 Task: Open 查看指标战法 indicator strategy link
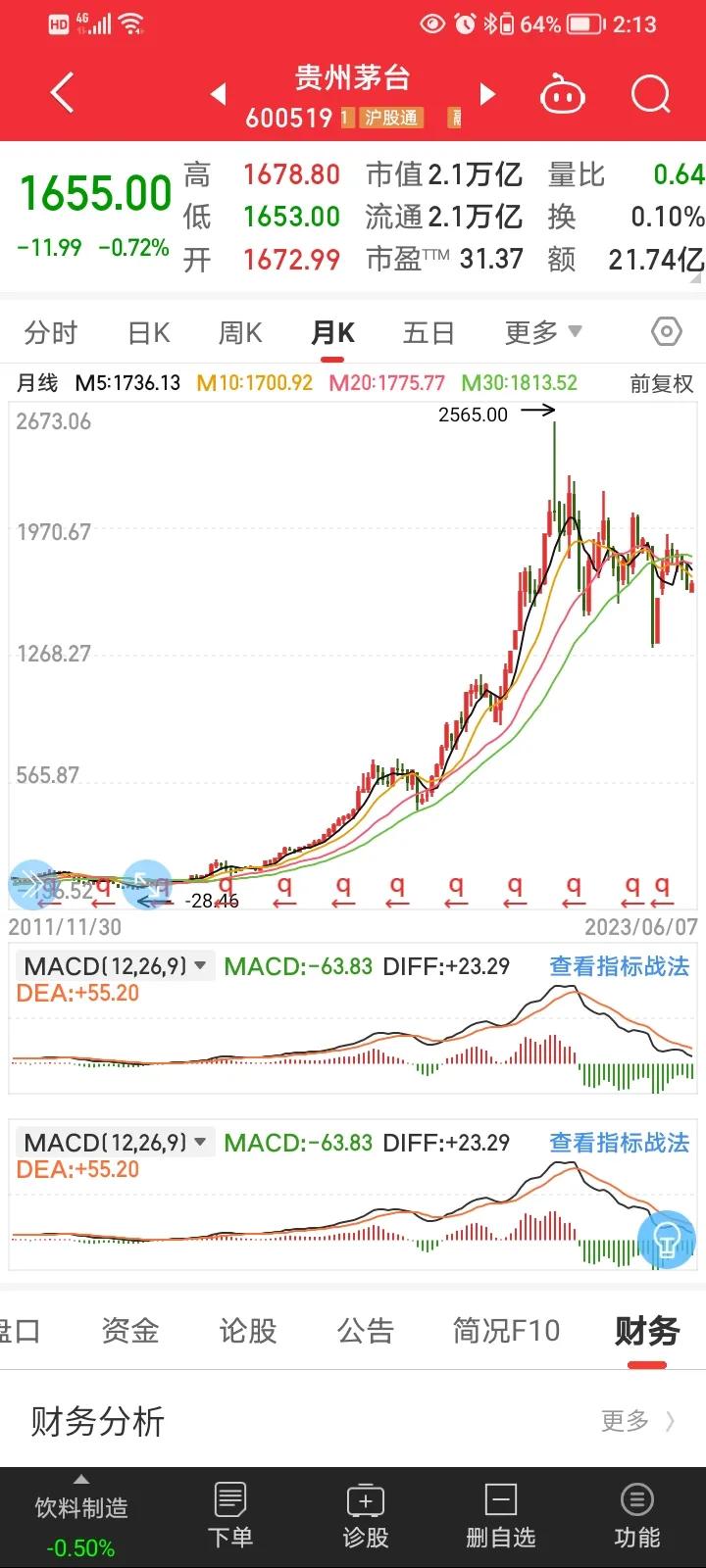point(619,965)
